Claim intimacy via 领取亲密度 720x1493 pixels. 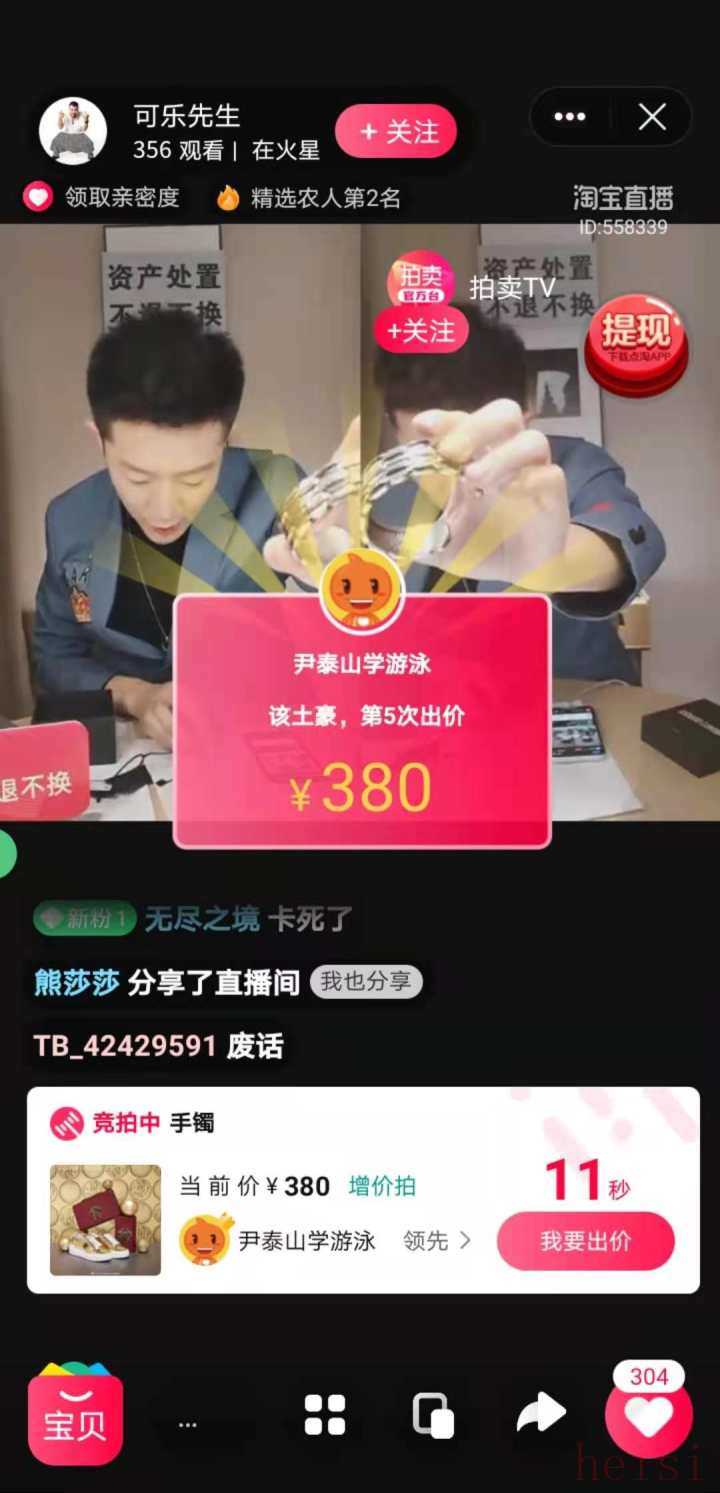click(x=102, y=197)
